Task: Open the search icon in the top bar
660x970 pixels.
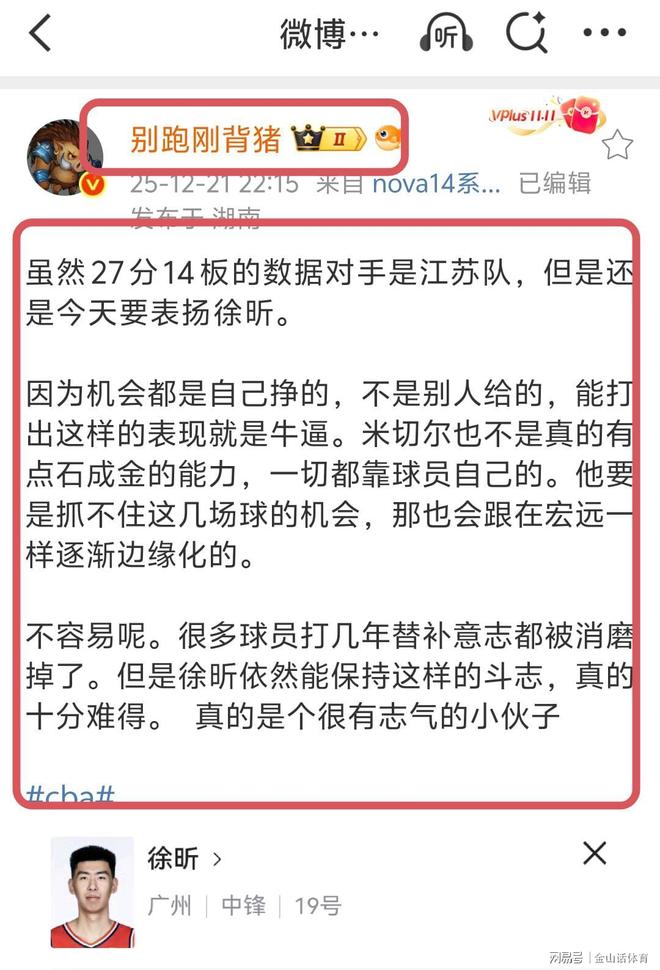Action: click(x=526, y=34)
